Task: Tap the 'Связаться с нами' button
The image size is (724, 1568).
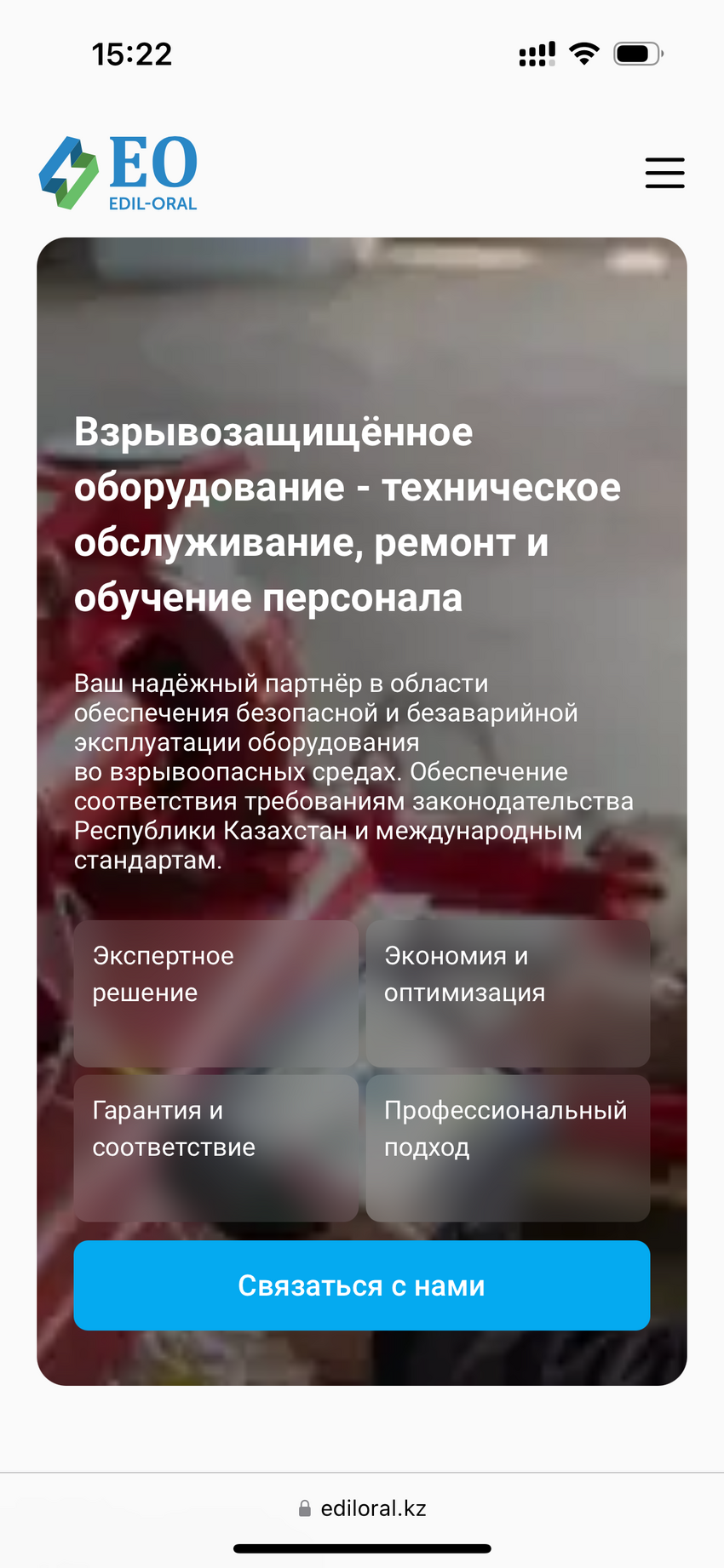Action: [361, 1285]
